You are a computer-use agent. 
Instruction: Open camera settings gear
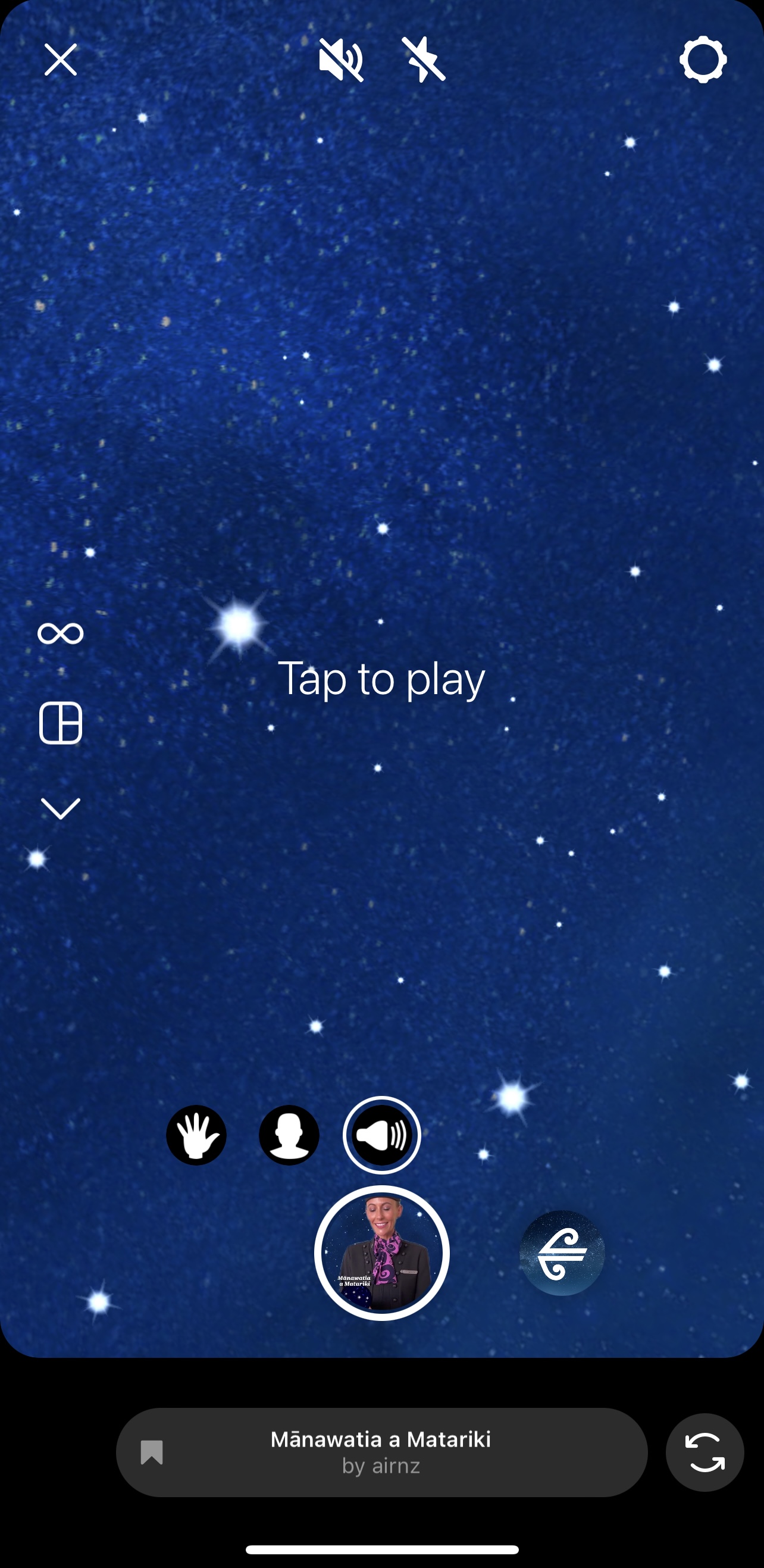click(703, 60)
